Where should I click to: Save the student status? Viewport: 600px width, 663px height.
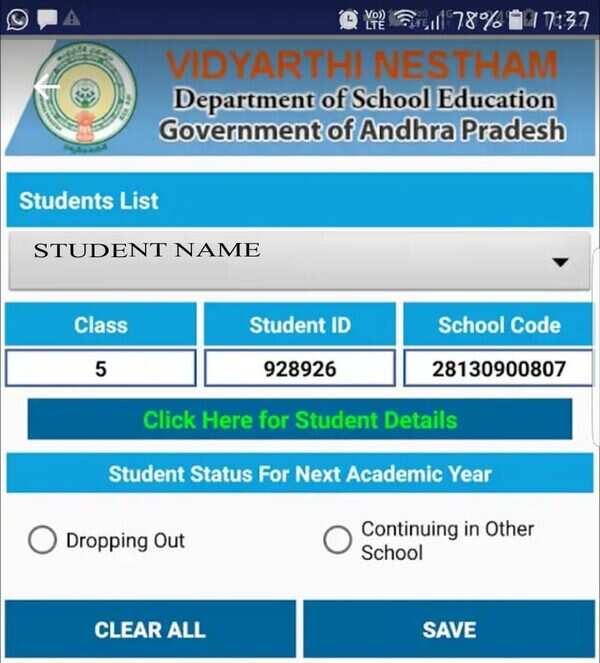coord(449,630)
